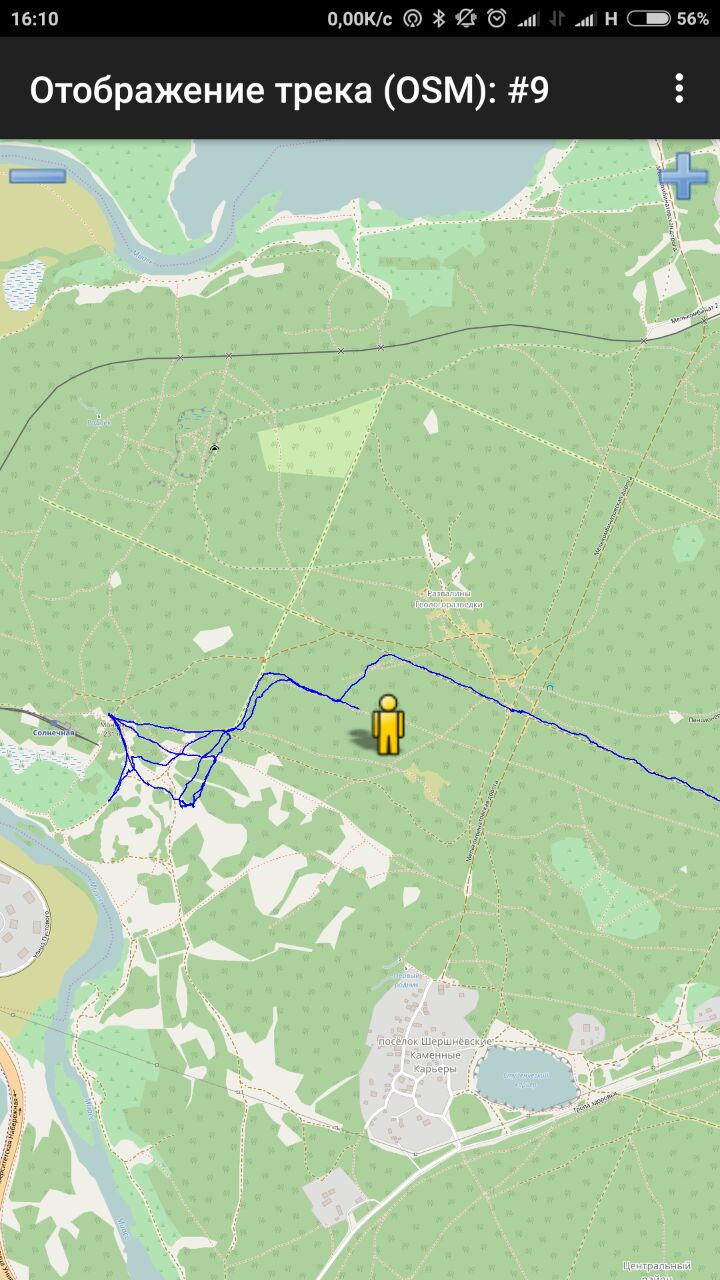Zoom out with the minus button
This screenshot has width=720, height=1280.
38,176
